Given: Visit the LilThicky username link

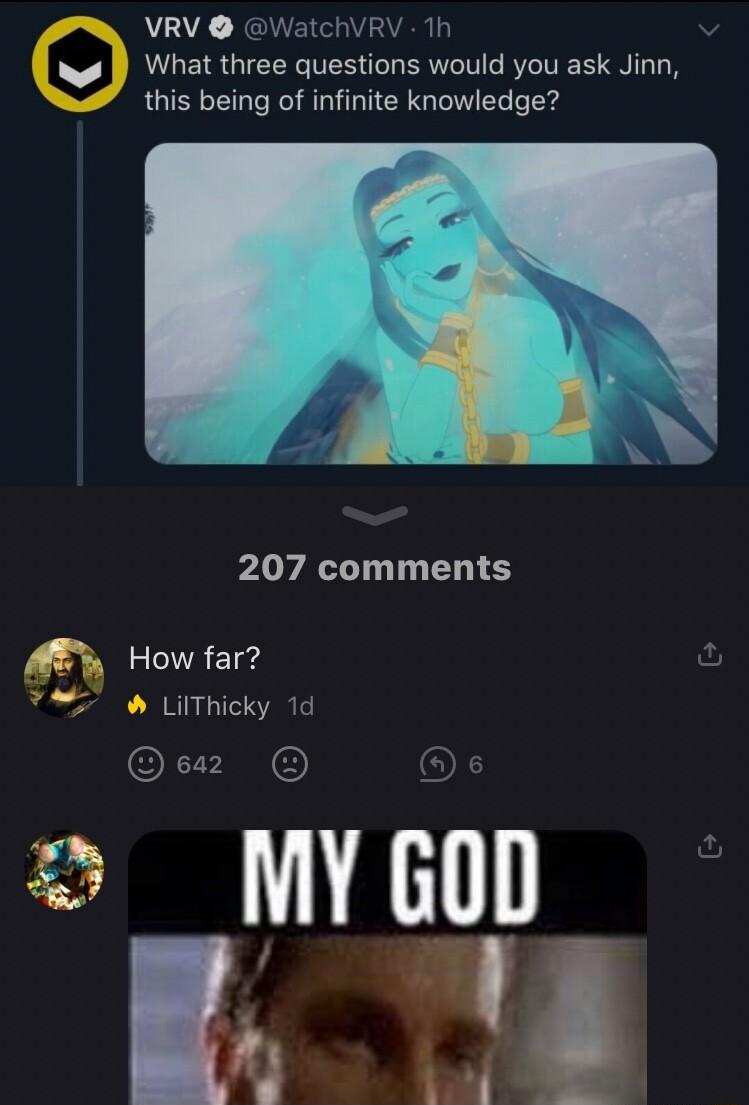Looking at the screenshot, I should click(215, 707).
